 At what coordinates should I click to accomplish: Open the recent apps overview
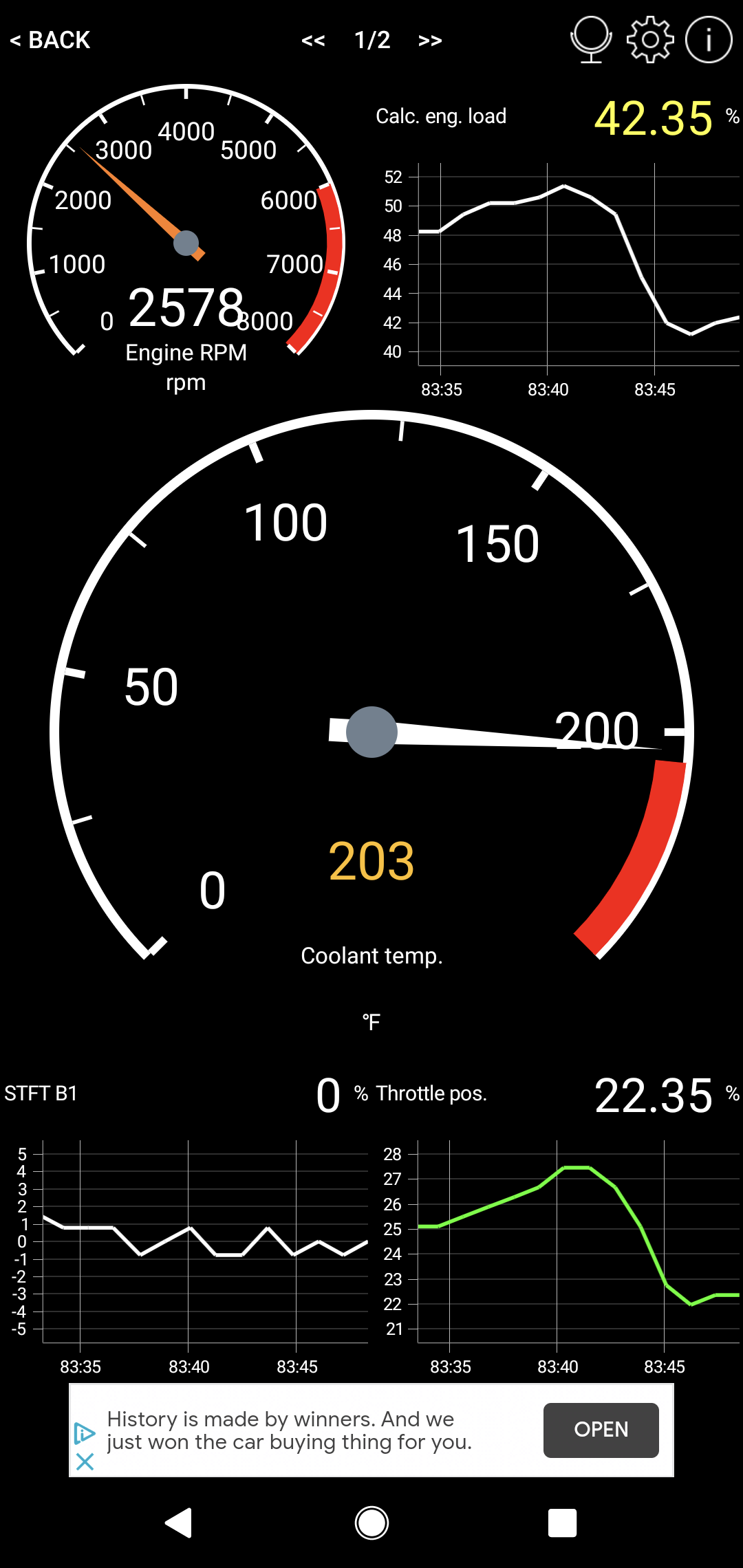(x=562, y=1523)
